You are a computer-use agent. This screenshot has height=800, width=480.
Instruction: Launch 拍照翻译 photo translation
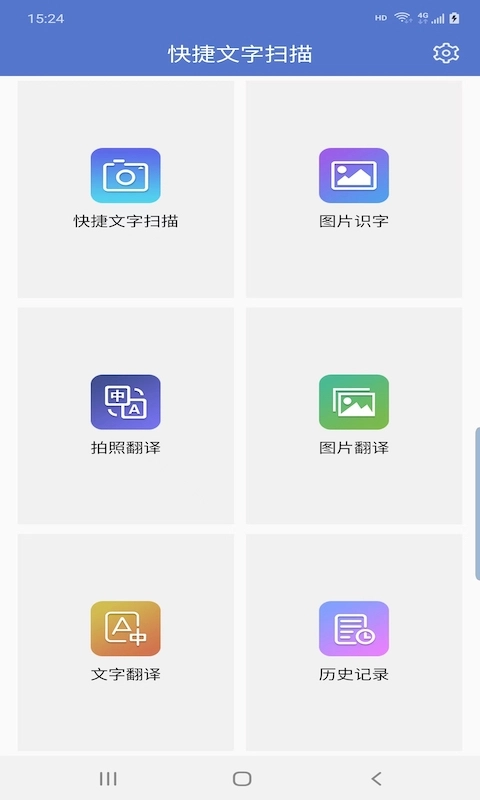[126, 416]
